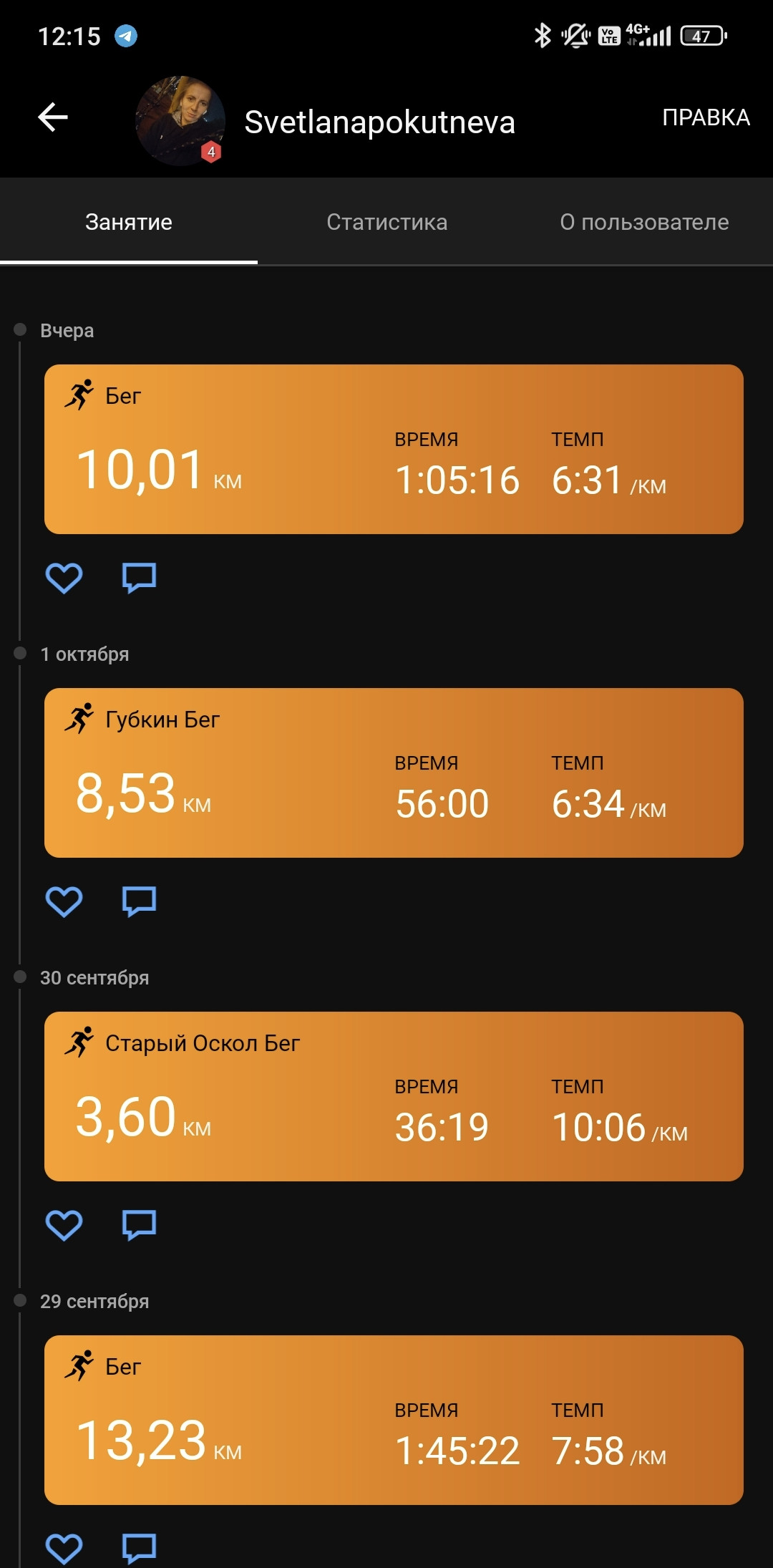773x1568 pixels.
Task: Switch to the Статистика tab
Action: [x=386, y=222]
